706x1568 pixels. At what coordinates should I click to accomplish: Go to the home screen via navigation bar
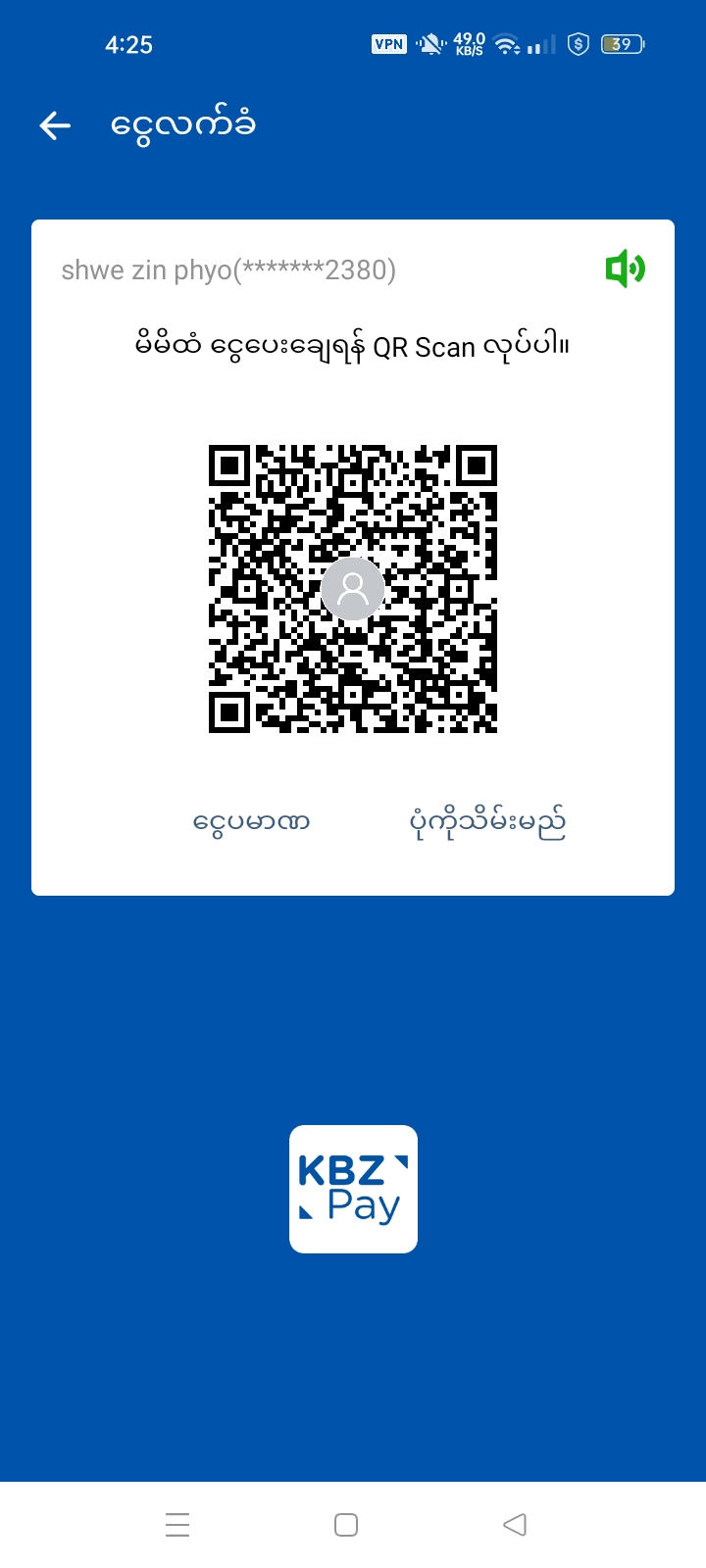pyautogui.click(x=346, y=1525)
